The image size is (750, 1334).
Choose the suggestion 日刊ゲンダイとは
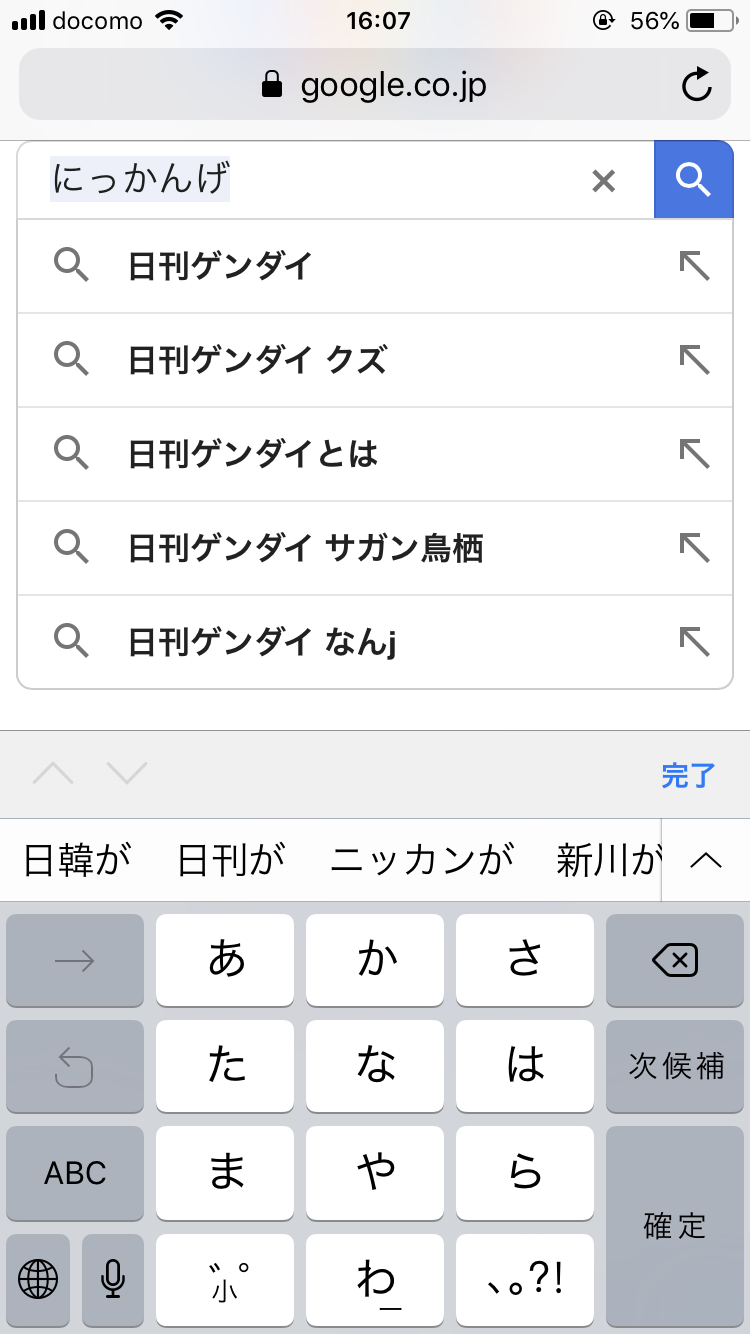375,454
